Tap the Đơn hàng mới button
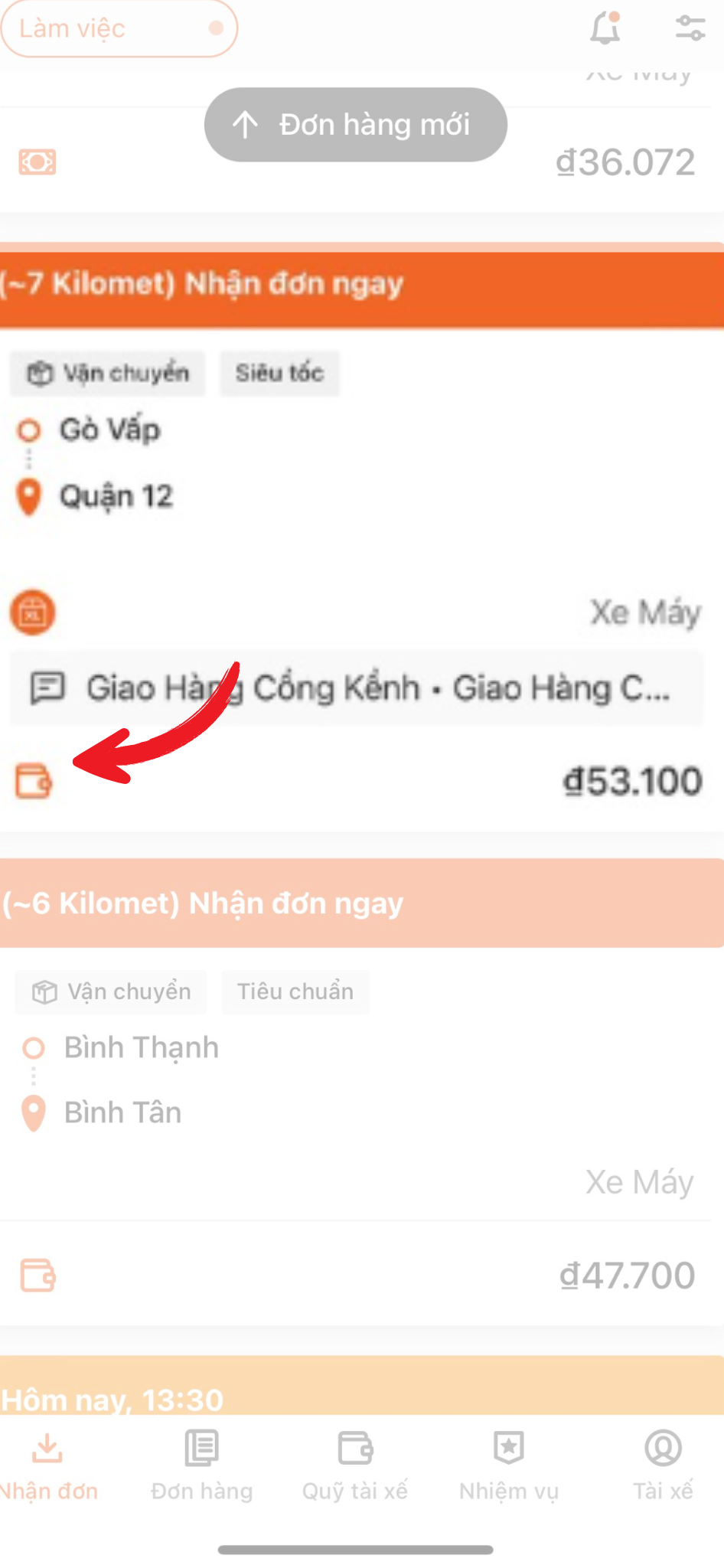Image resolution: width=724 pixels, height=1568 pixels. (355, 125)
